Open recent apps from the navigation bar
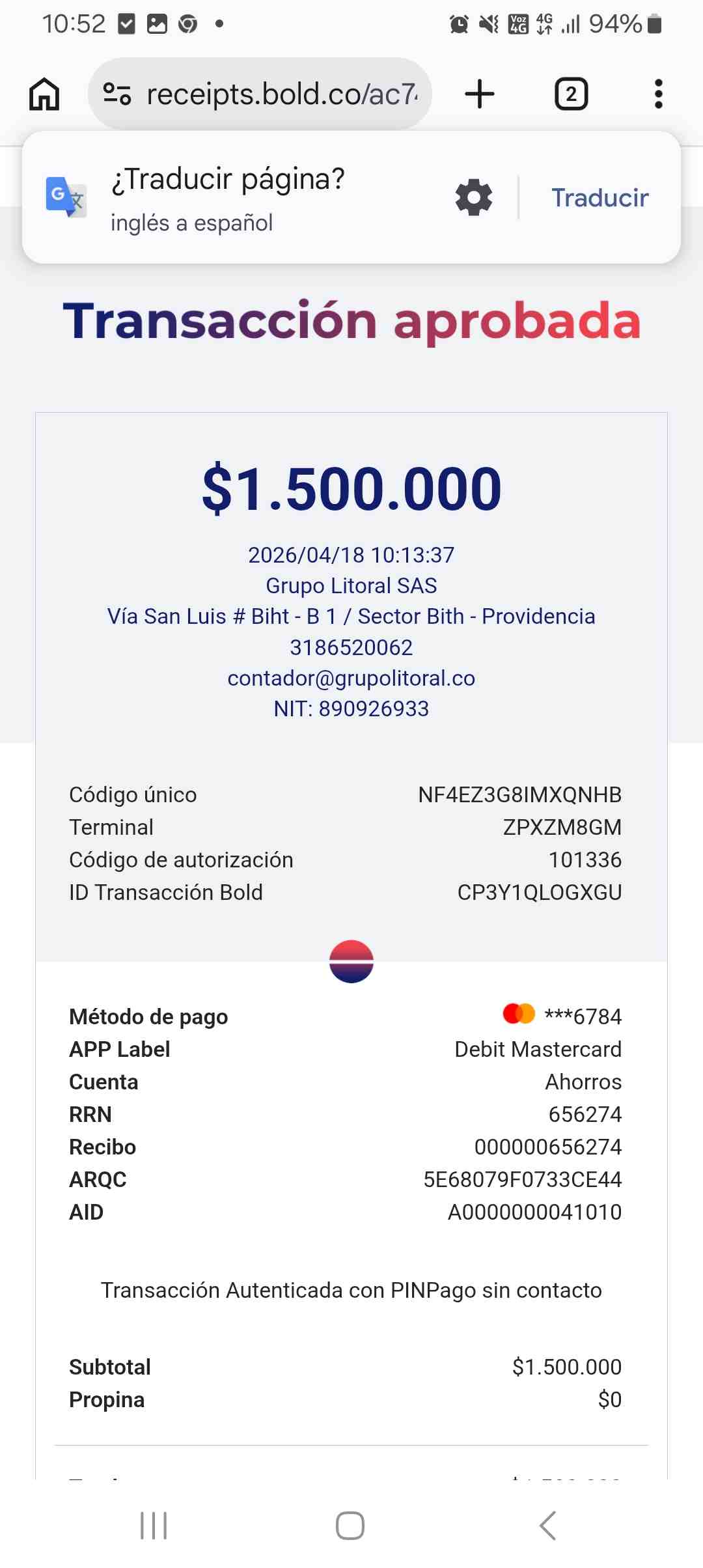Screen dimensions: 703x1568 coord(154,1526)
